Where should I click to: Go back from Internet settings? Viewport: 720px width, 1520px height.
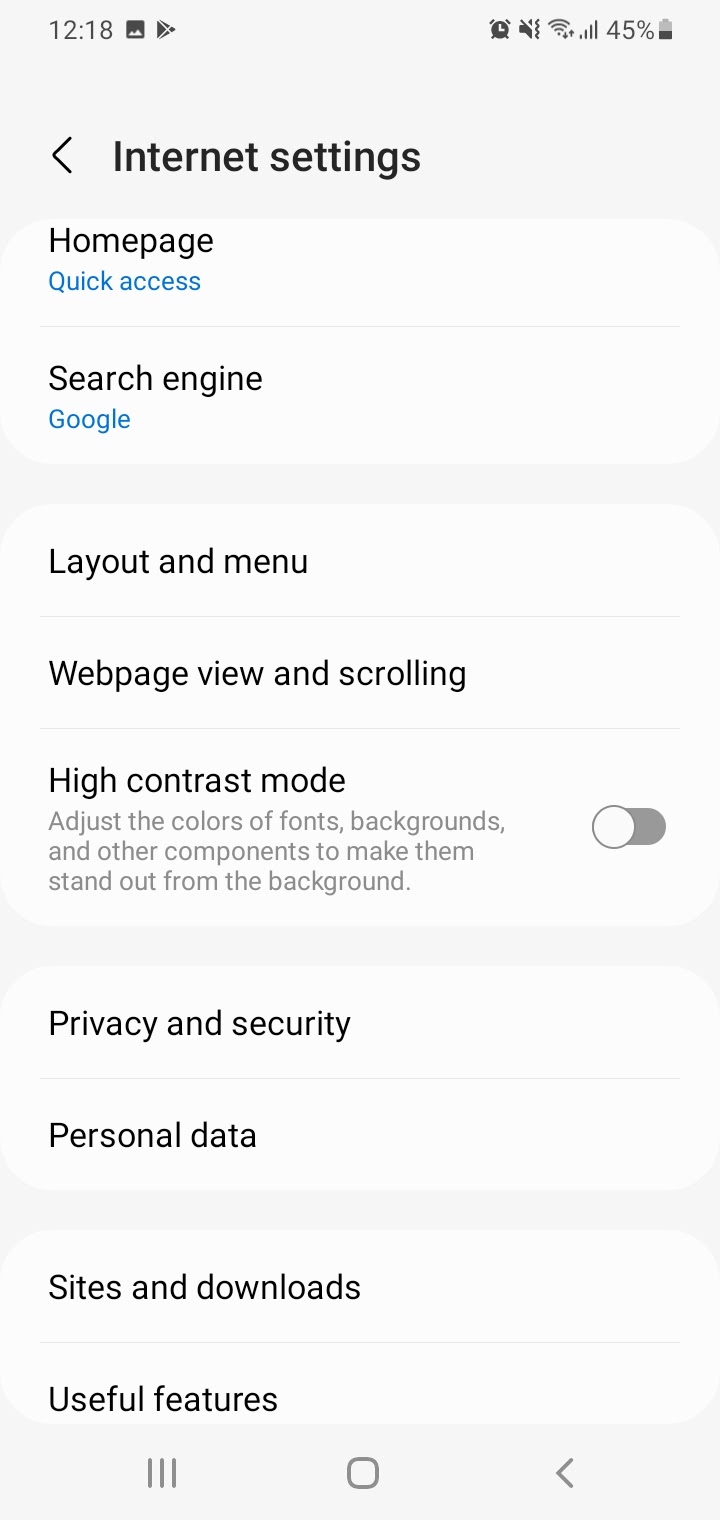62,156
